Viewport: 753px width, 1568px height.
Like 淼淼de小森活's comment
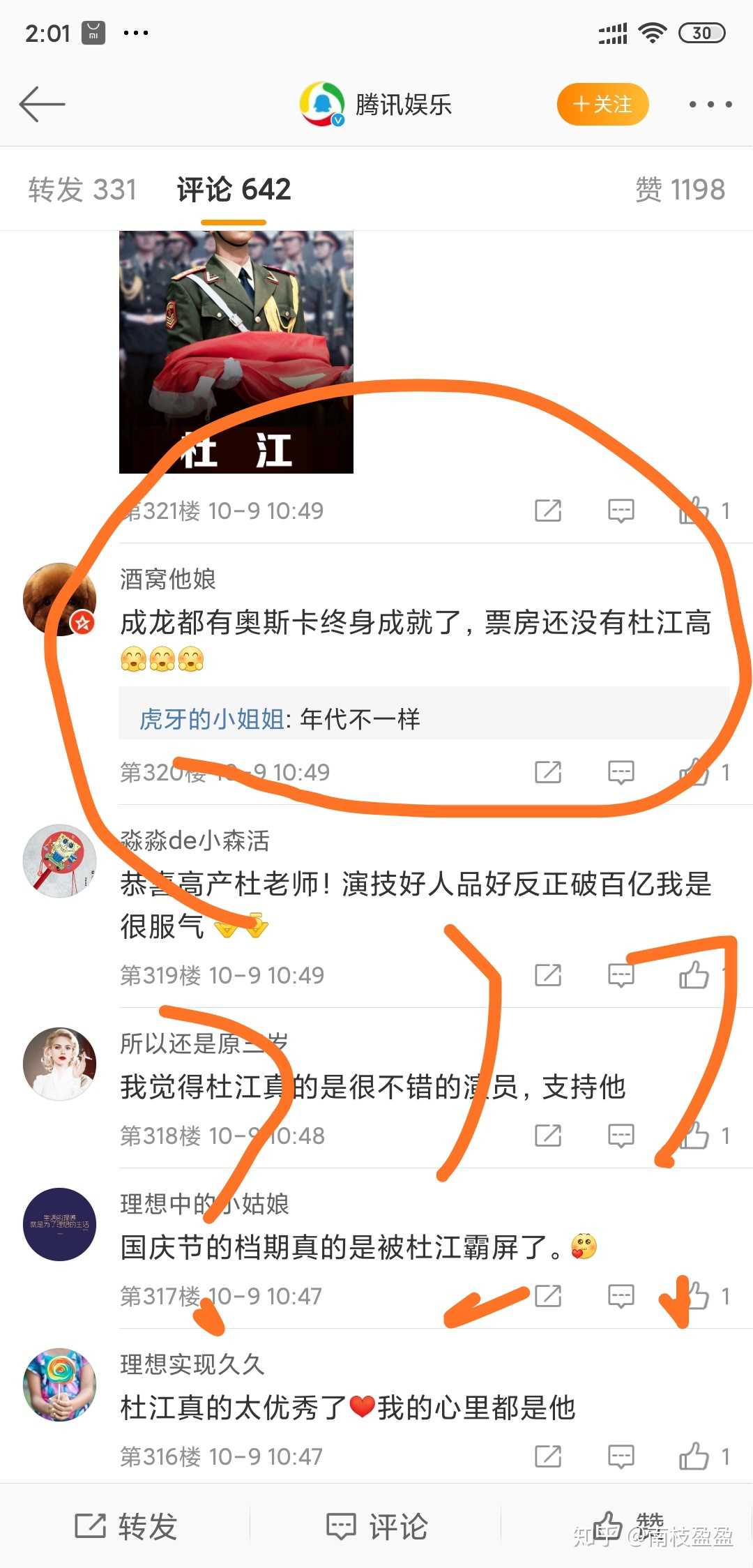[x=694, y=975]
